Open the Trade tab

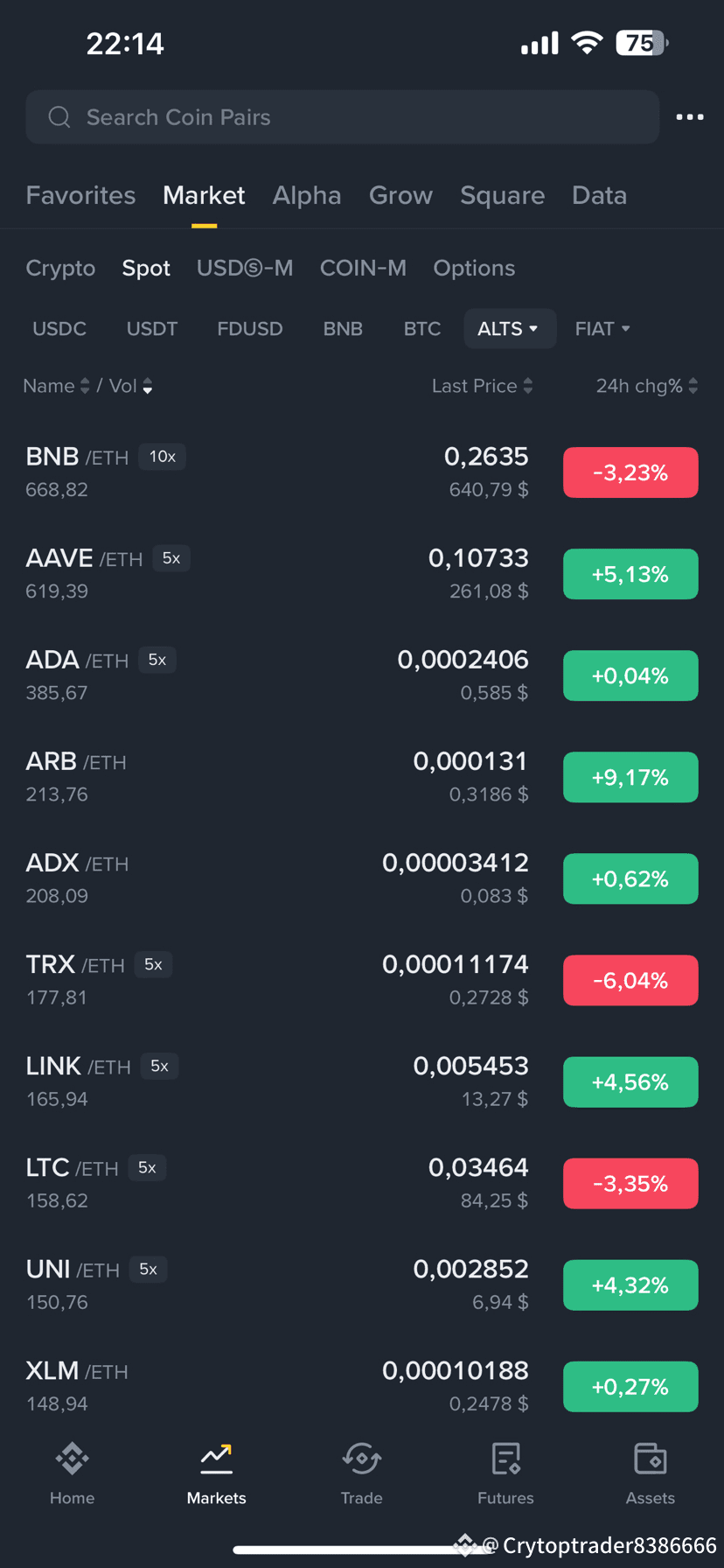(362, 1474)
